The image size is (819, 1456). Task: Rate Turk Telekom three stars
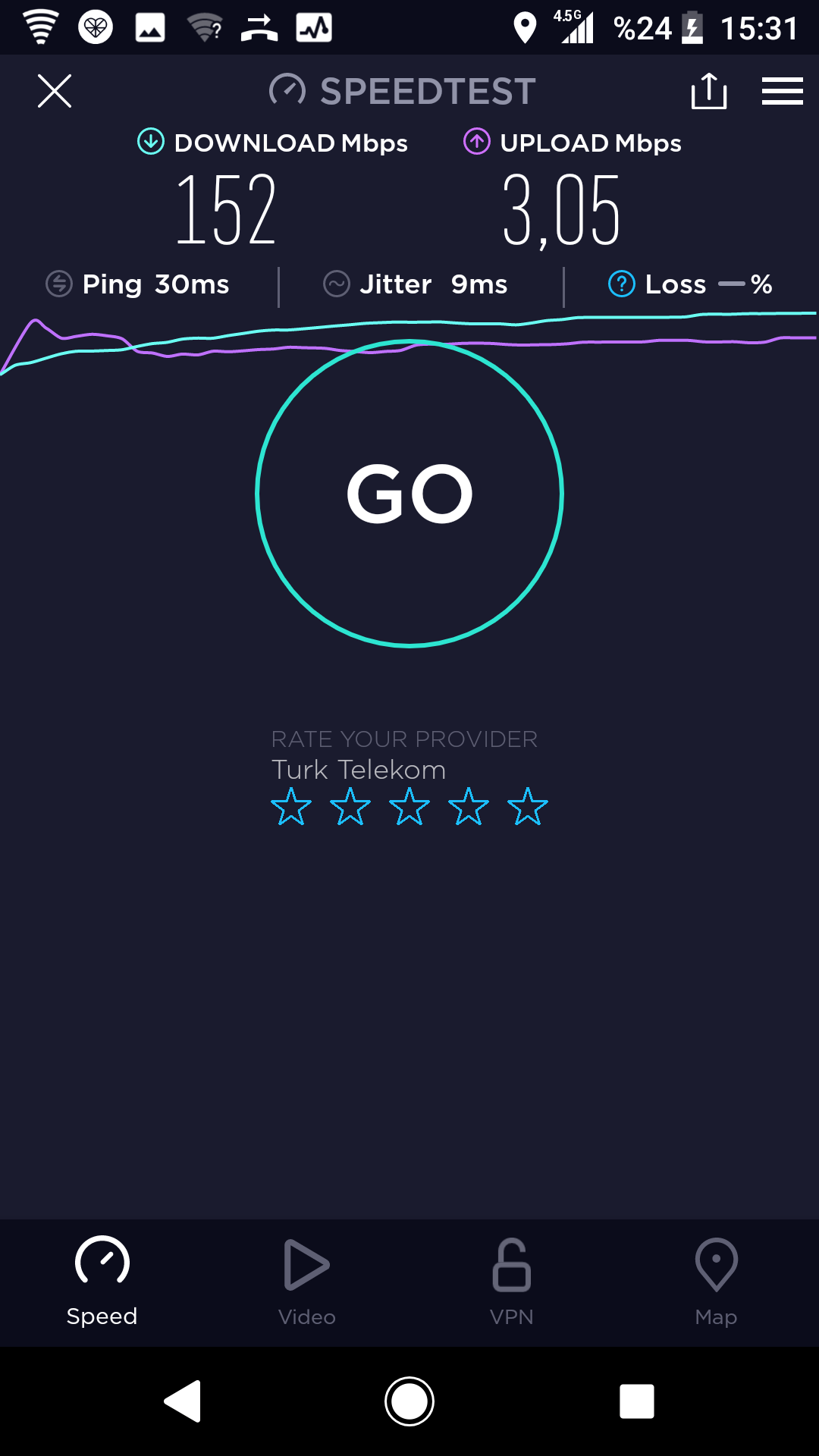click(409, 806)
